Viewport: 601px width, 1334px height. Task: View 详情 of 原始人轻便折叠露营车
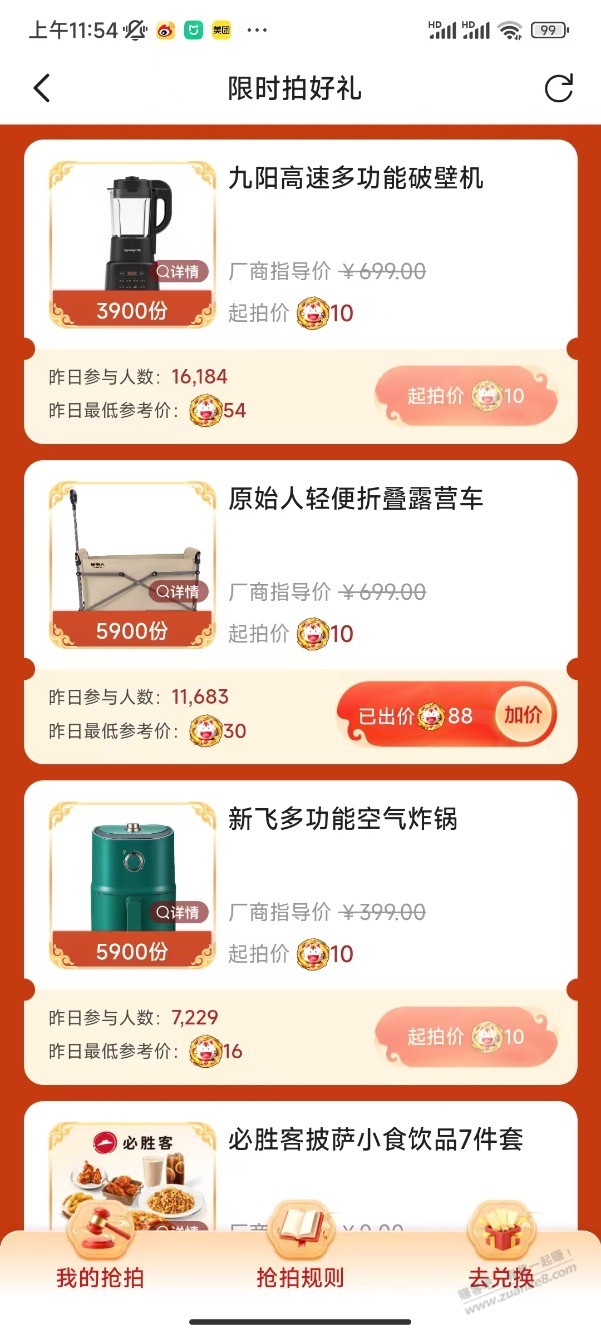(x=178, y=592)
